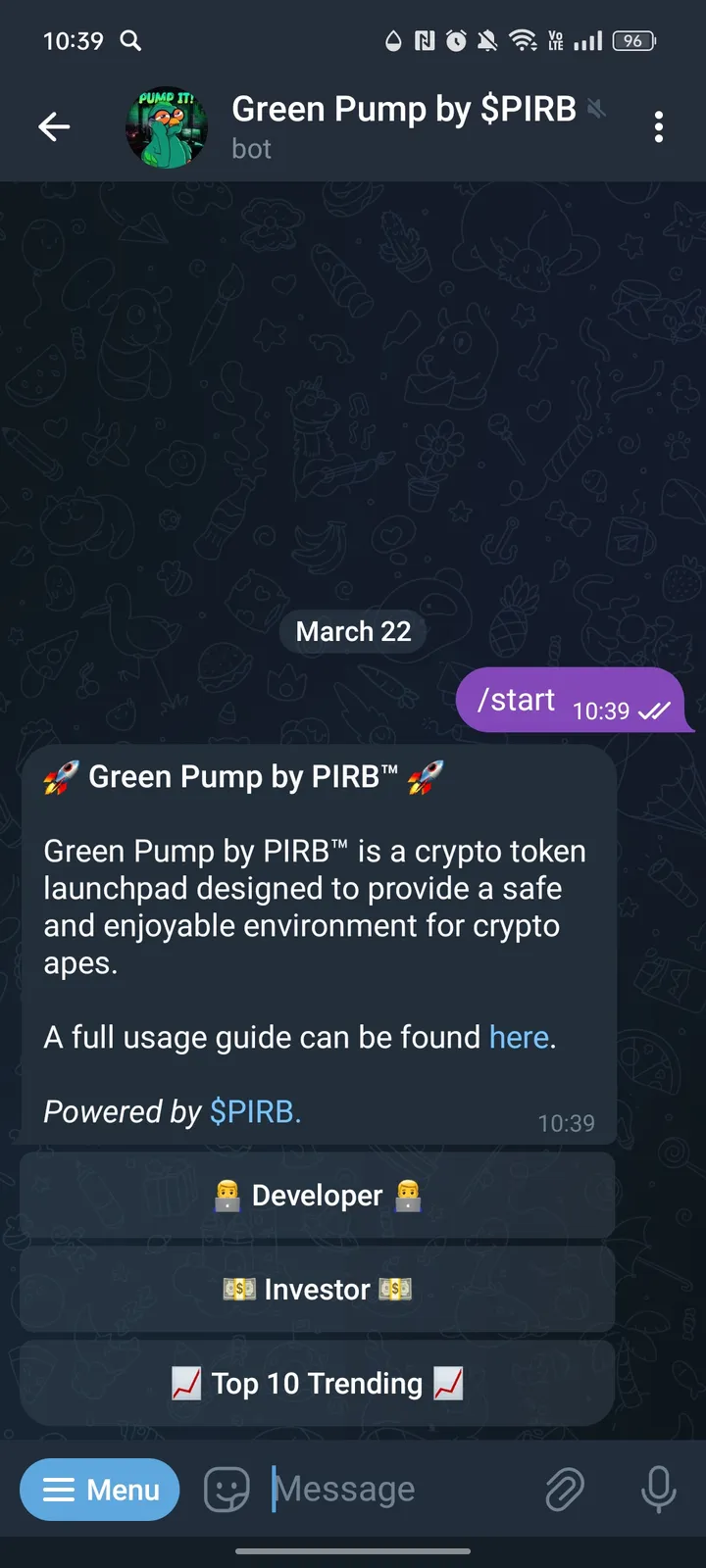Open the emoji and sticker picker
The height and width of the screenshot is (1568, 706).
227,1489
